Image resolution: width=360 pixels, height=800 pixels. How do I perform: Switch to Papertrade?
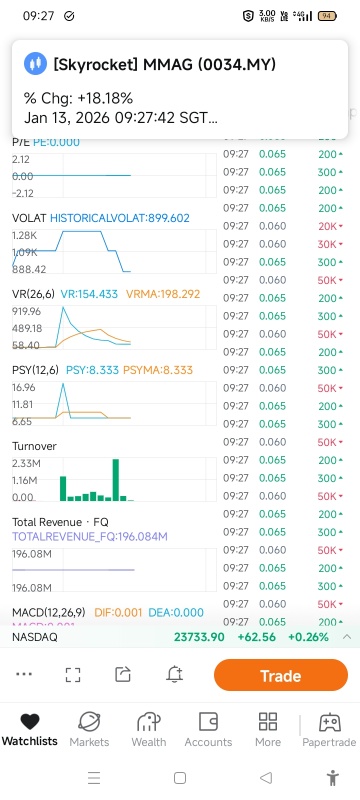tap(329, 730)
